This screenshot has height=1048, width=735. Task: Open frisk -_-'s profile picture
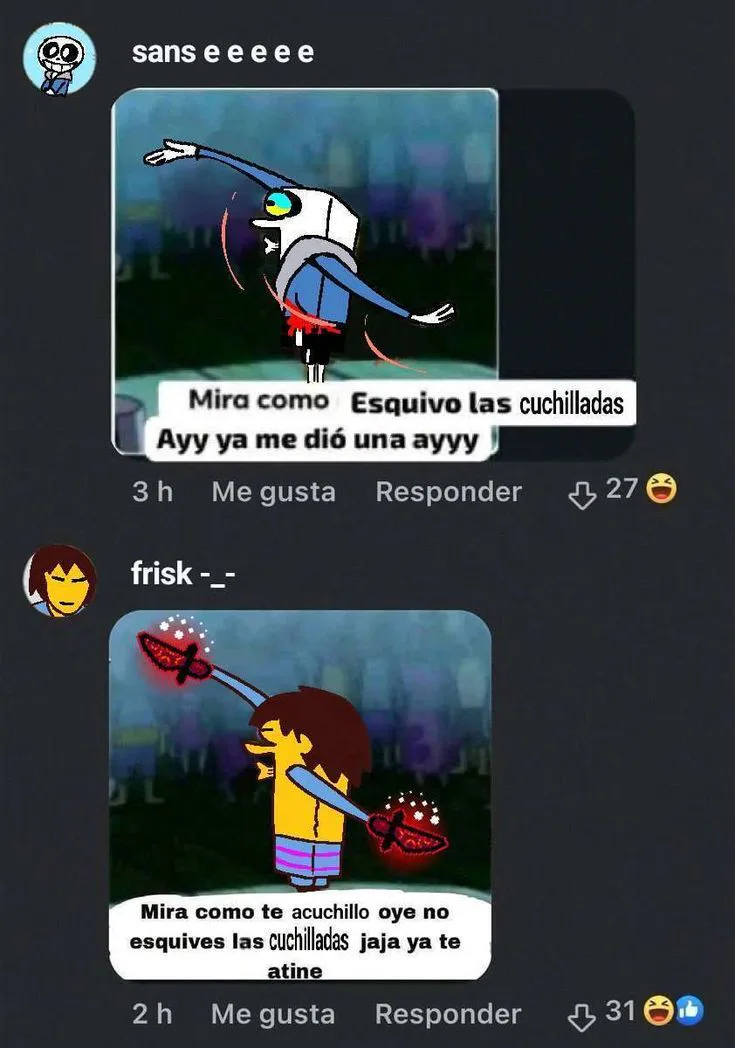[x=59, y=581]
